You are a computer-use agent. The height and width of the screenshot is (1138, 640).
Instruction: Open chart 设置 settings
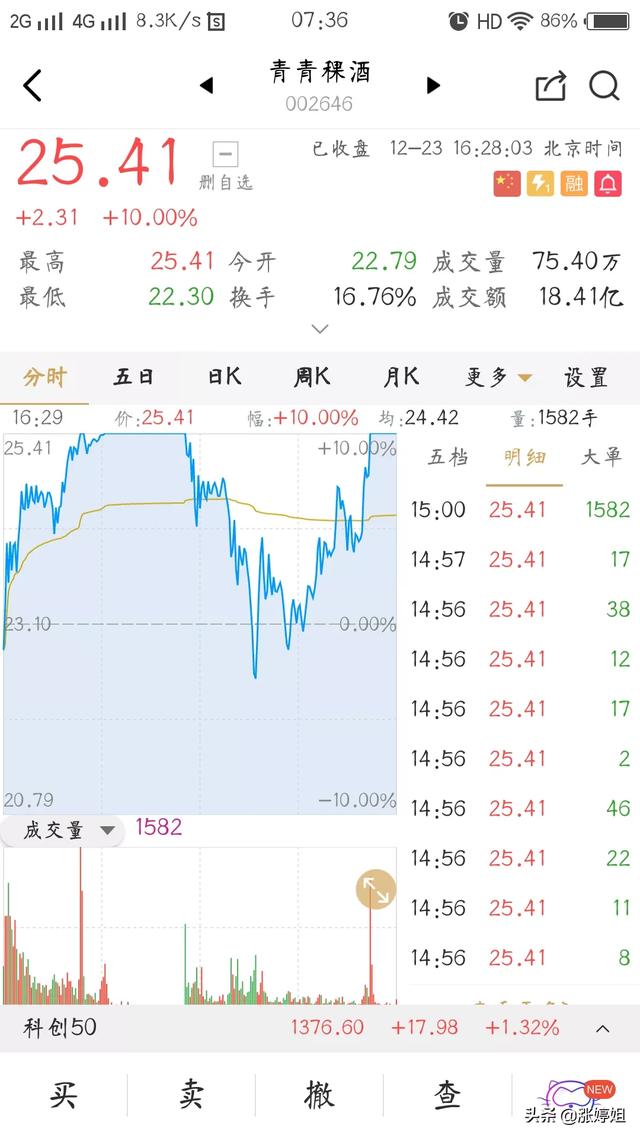[x=586, y=377]
